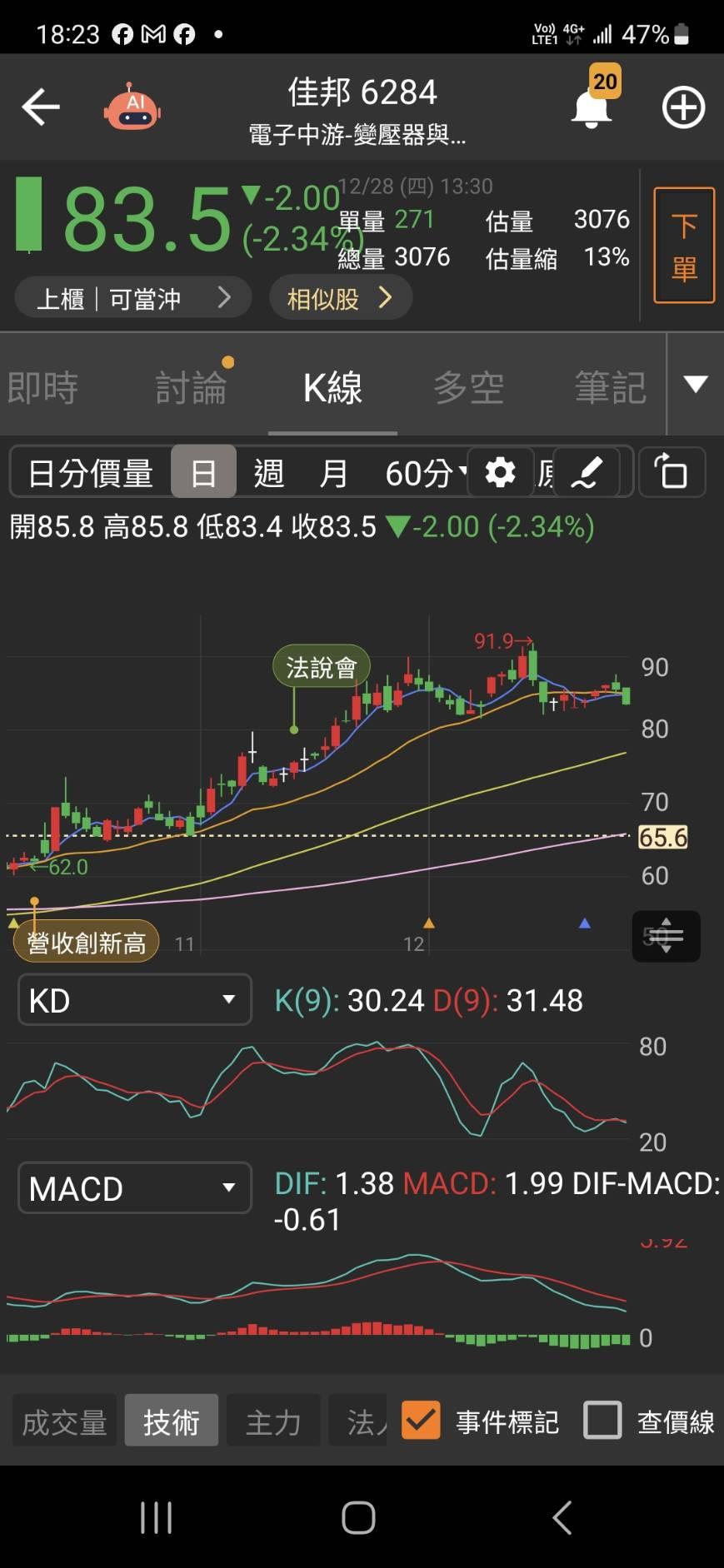Open 上櫃｜可當沖 details chip
Image resolution: width=724 pixels, height=1568 pixels.
pos(133,298)
